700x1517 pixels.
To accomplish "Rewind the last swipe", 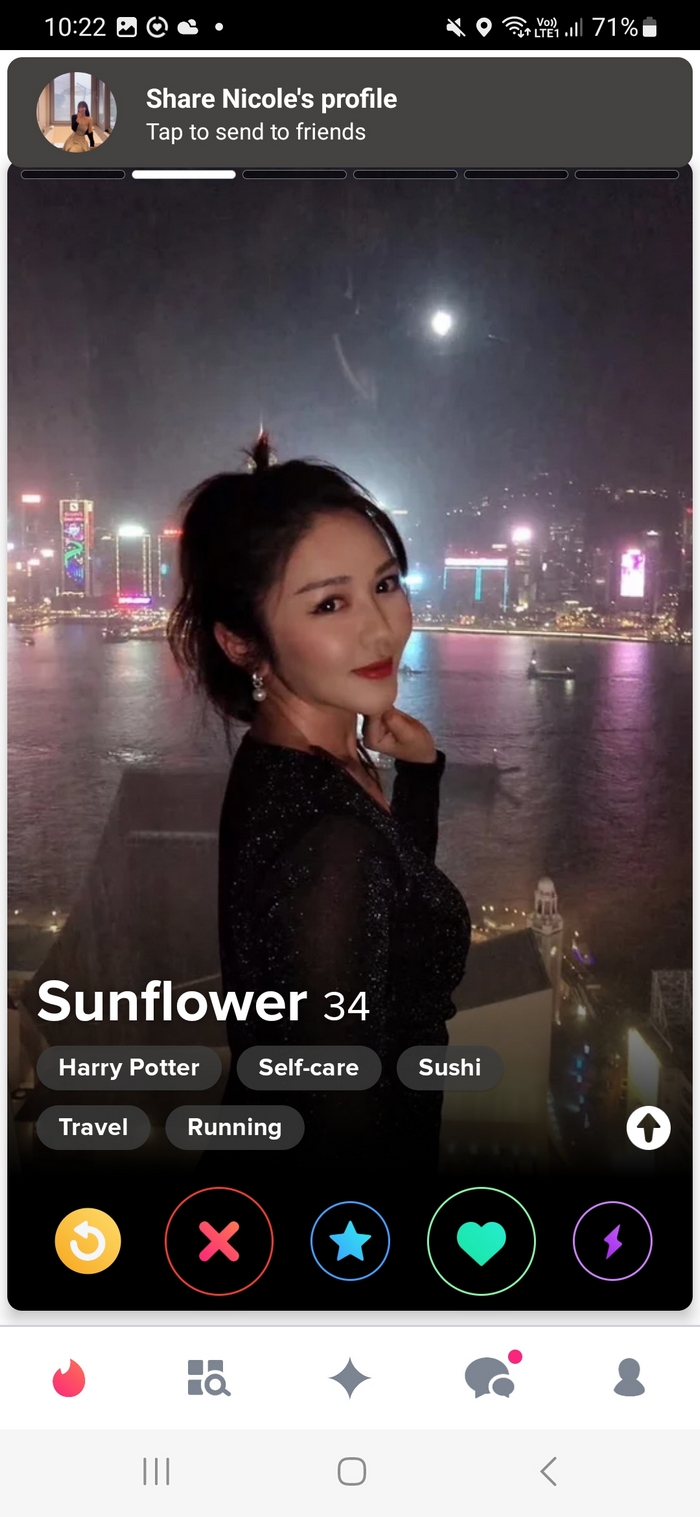I will tap(88, 1242).
